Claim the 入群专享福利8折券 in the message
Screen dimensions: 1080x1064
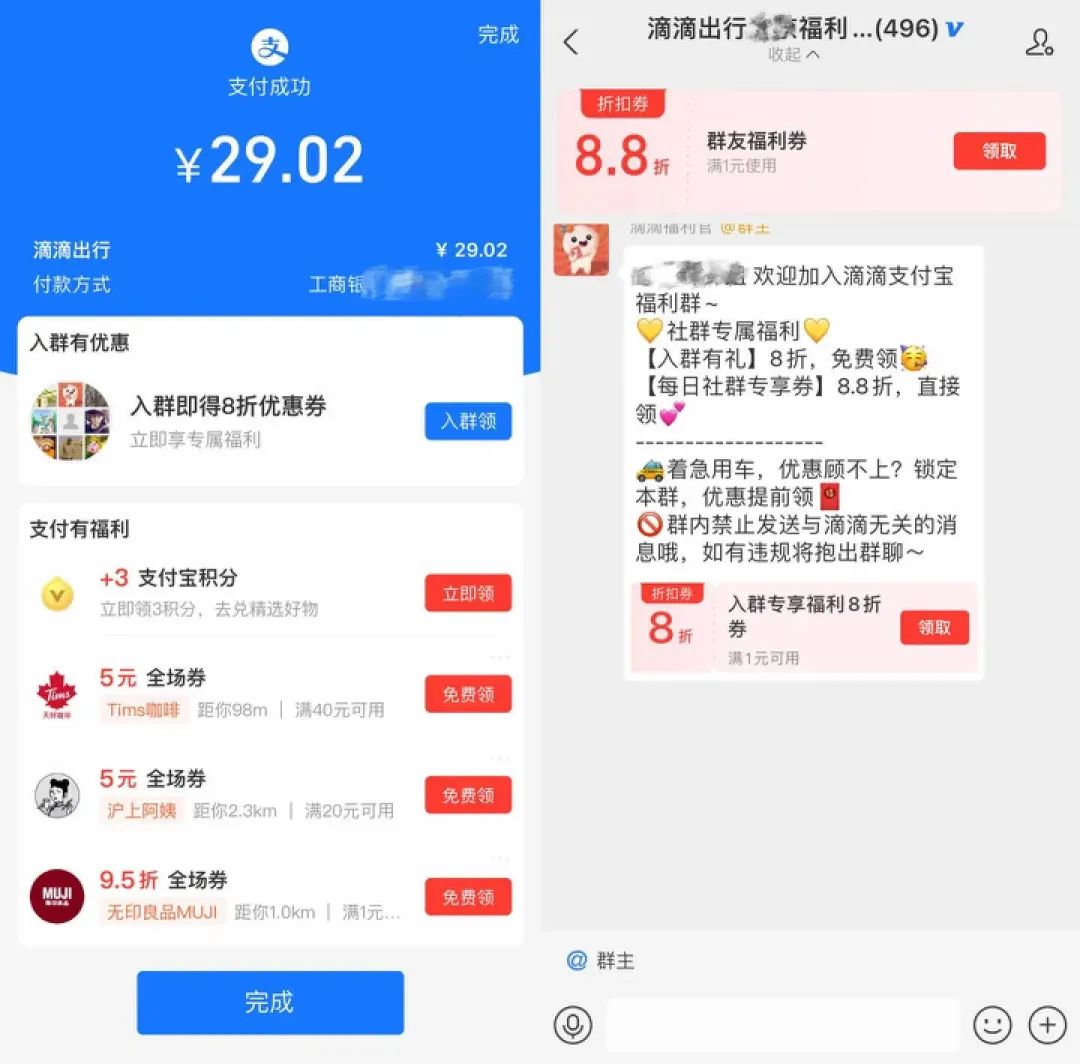(x=934, y=627)
